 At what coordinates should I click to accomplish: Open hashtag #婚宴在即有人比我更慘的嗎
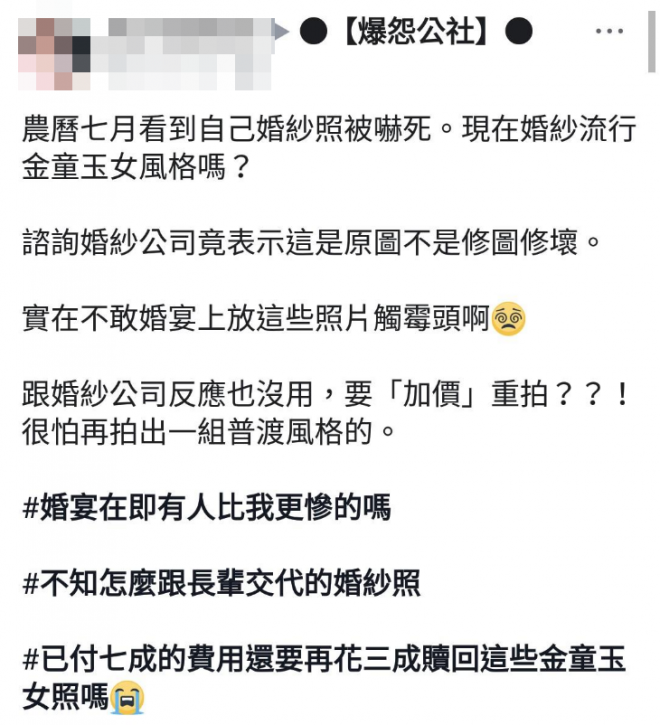coord(207,509)
